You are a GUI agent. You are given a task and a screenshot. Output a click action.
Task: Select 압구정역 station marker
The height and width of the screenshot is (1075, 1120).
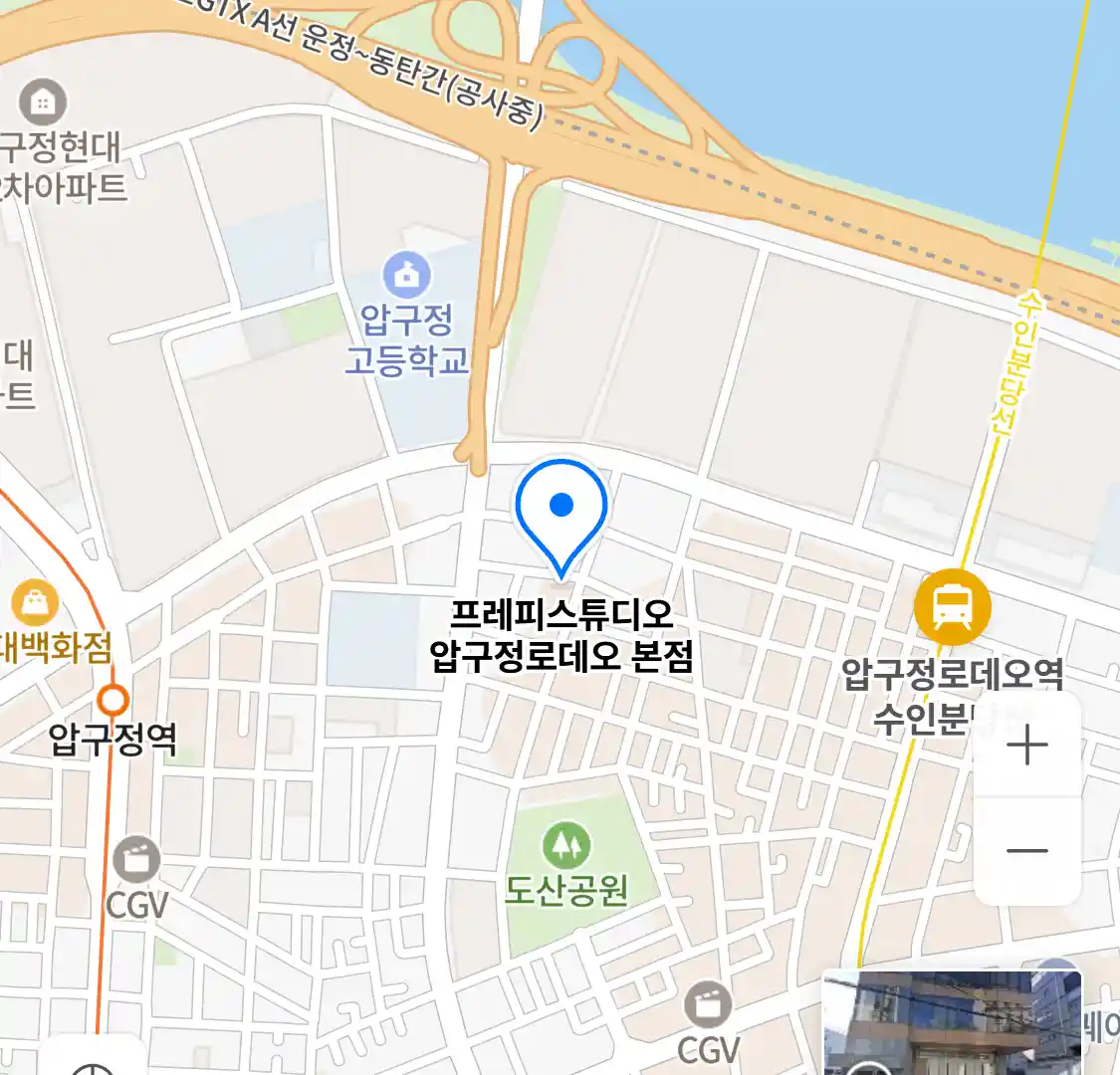[x=112, y=701]
